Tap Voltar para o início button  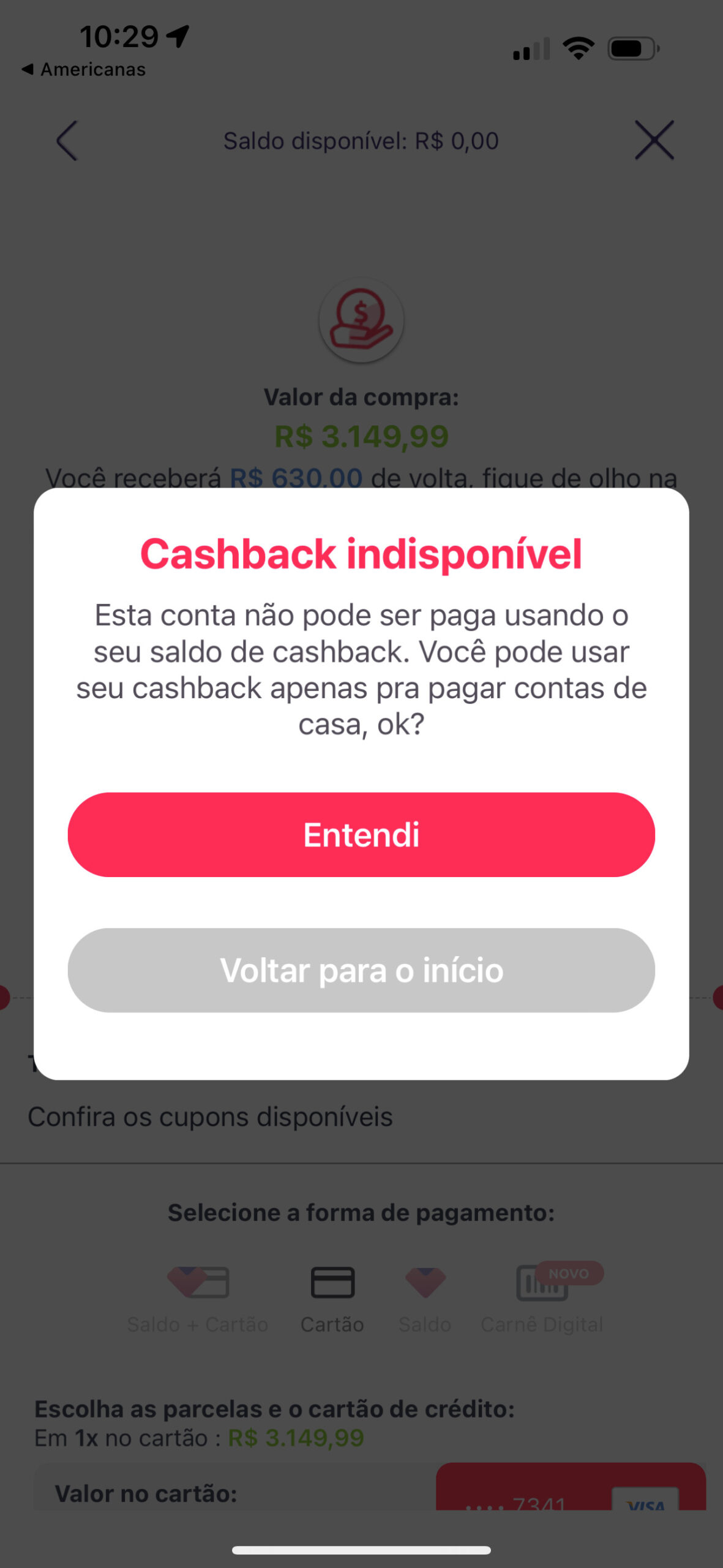click(x=361, y=970)
